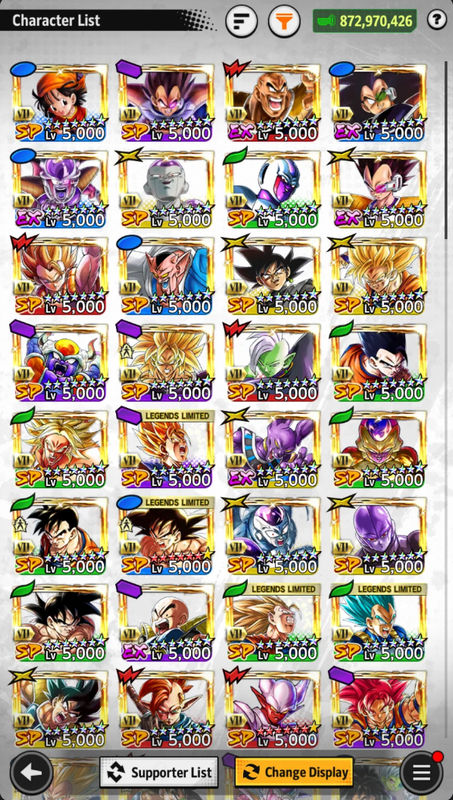Open the hamburger menu with red dot
The image size is (453, 800).
421,772
